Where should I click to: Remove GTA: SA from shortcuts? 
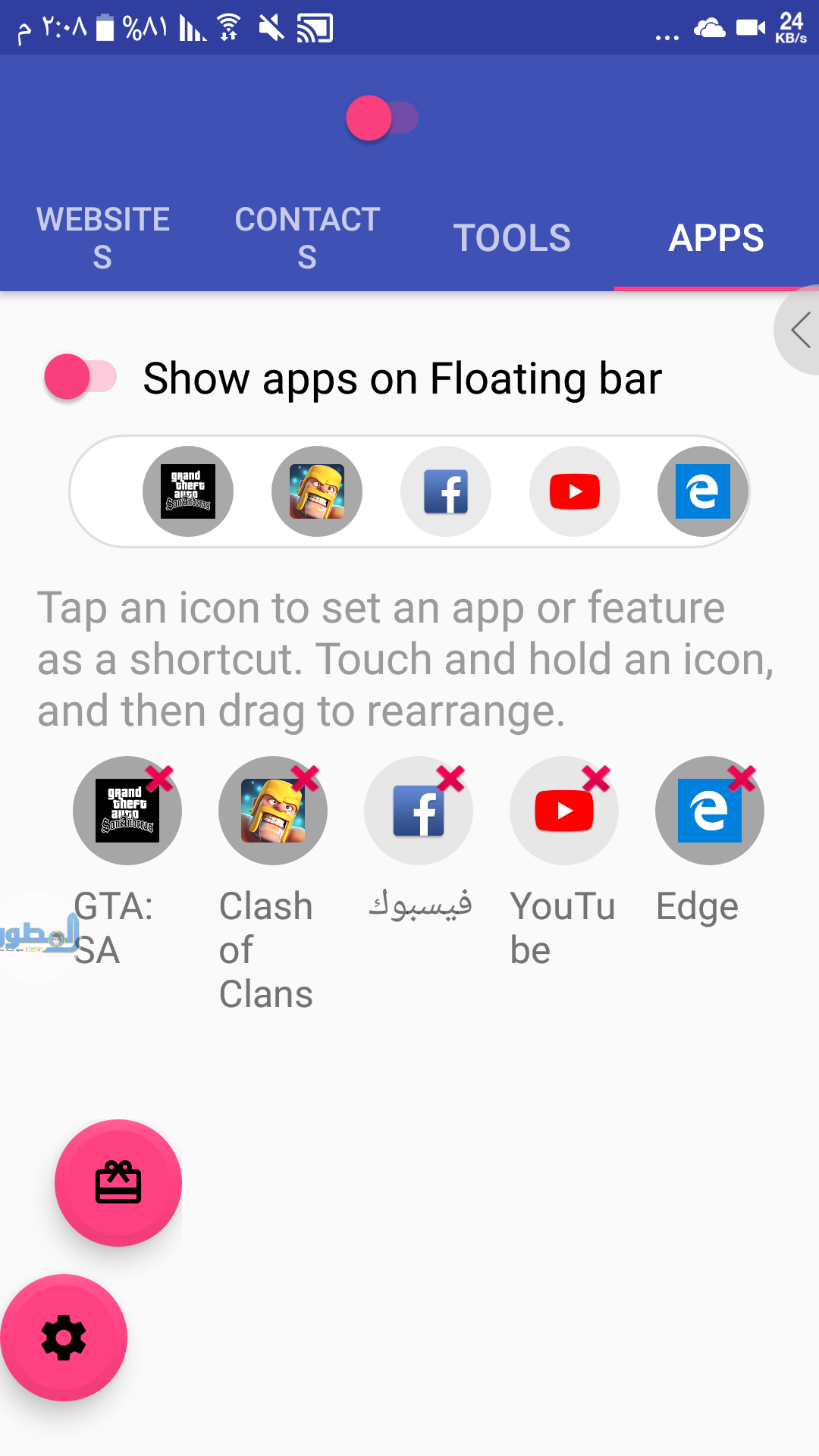click(160, 778)
